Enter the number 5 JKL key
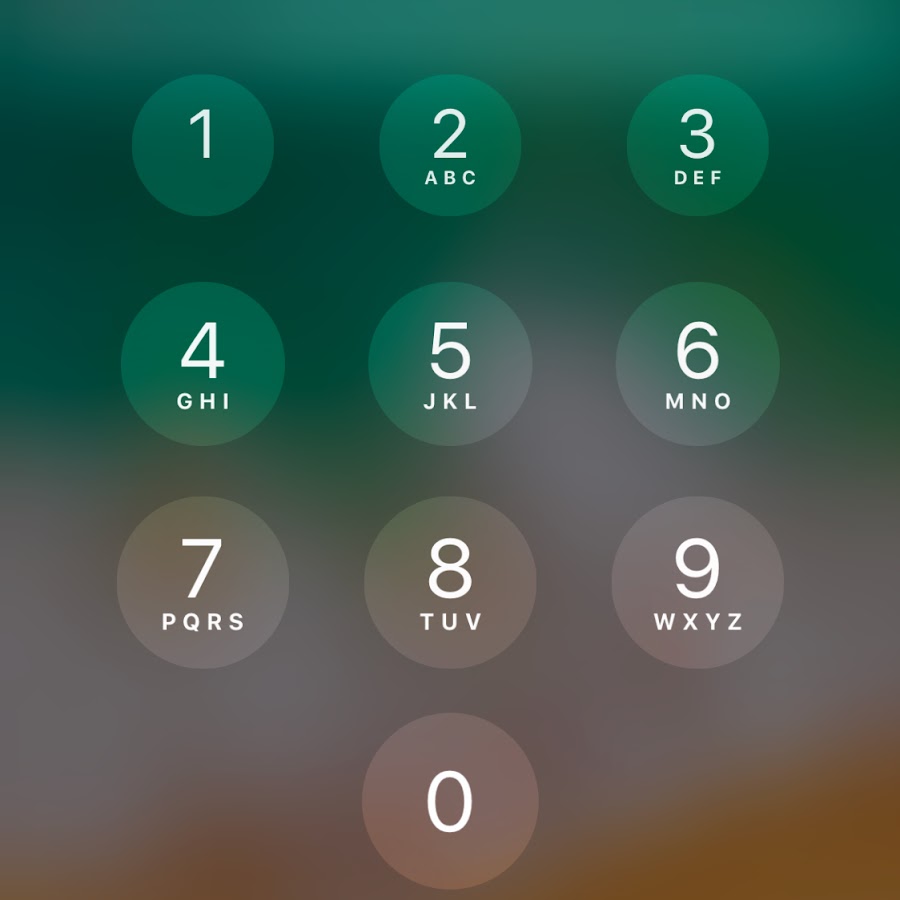The height and width of the screenshot is (900, 900). click(x=450, y=363)
